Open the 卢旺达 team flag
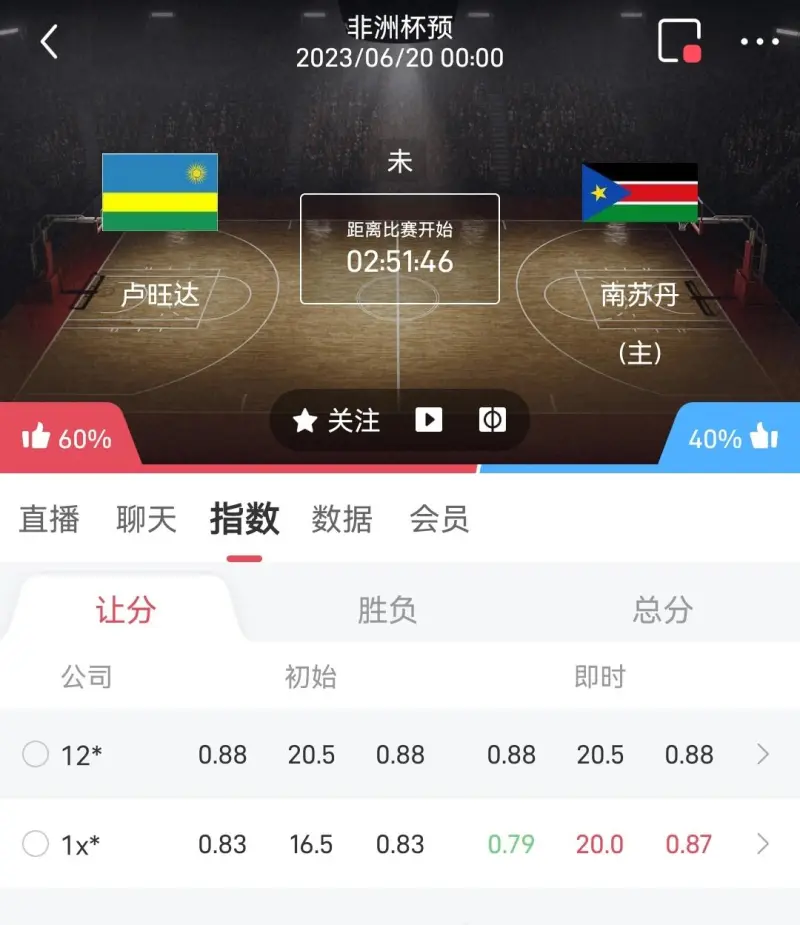Image resolution: width=800 pixels, height=925 pixels. click(160, 192)
